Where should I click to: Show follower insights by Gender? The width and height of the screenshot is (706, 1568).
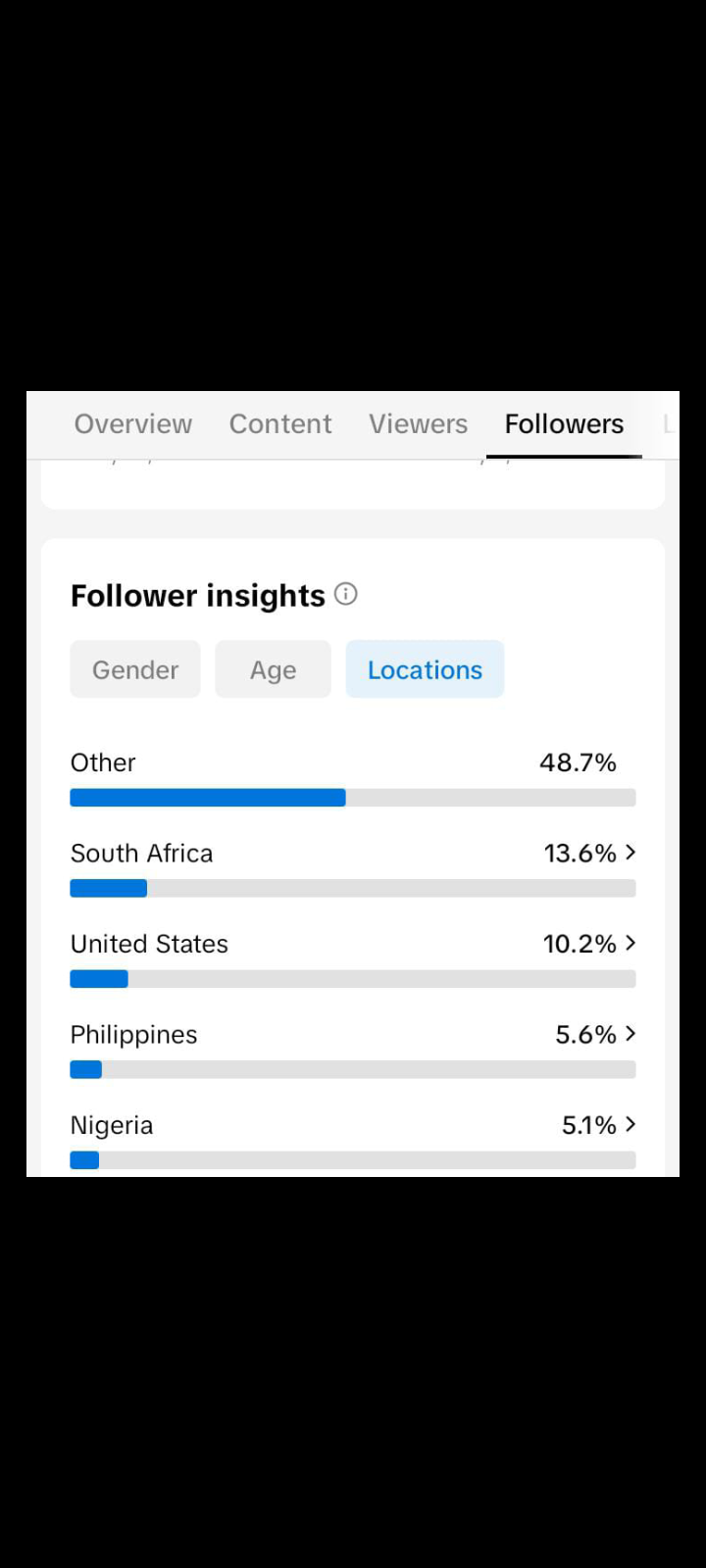[135, 669]
